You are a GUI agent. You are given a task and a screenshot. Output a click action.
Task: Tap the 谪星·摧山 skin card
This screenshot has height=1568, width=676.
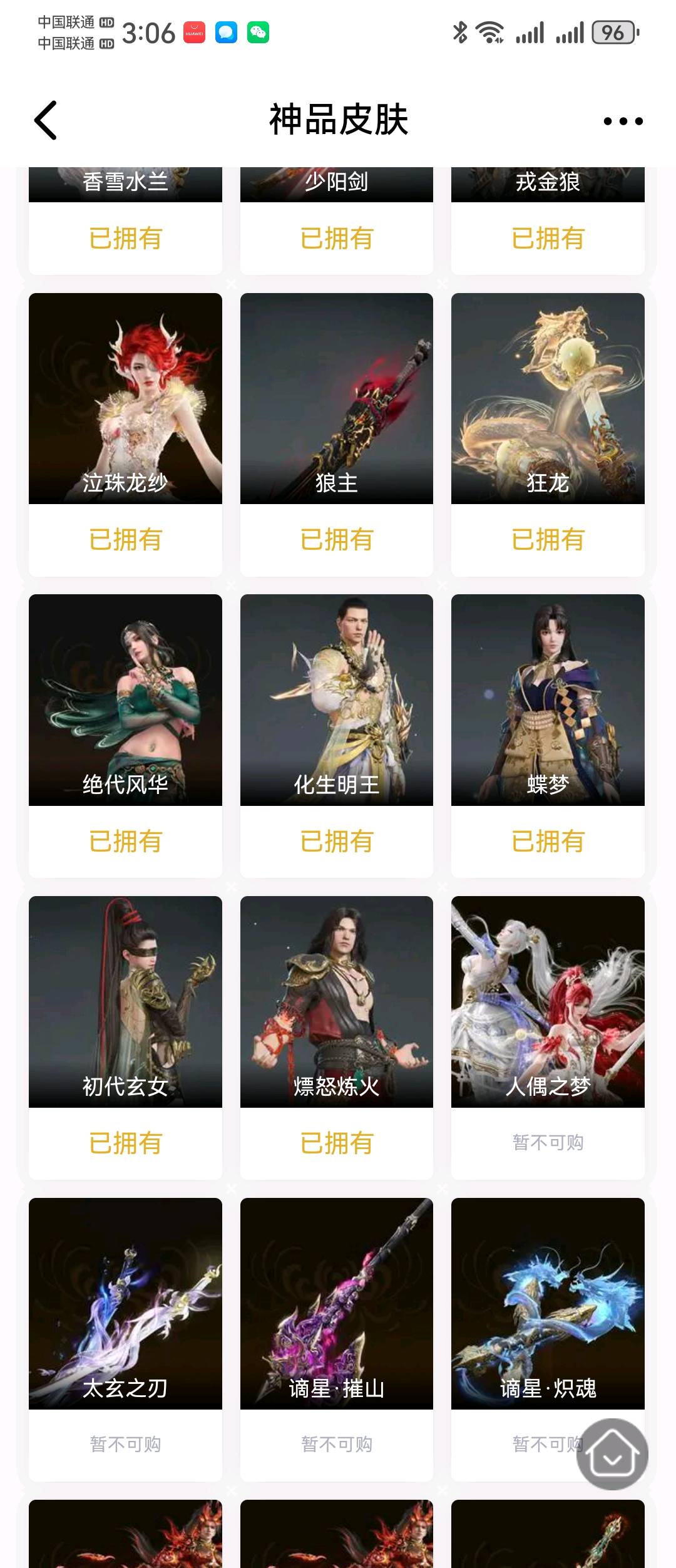[336, 1303]
